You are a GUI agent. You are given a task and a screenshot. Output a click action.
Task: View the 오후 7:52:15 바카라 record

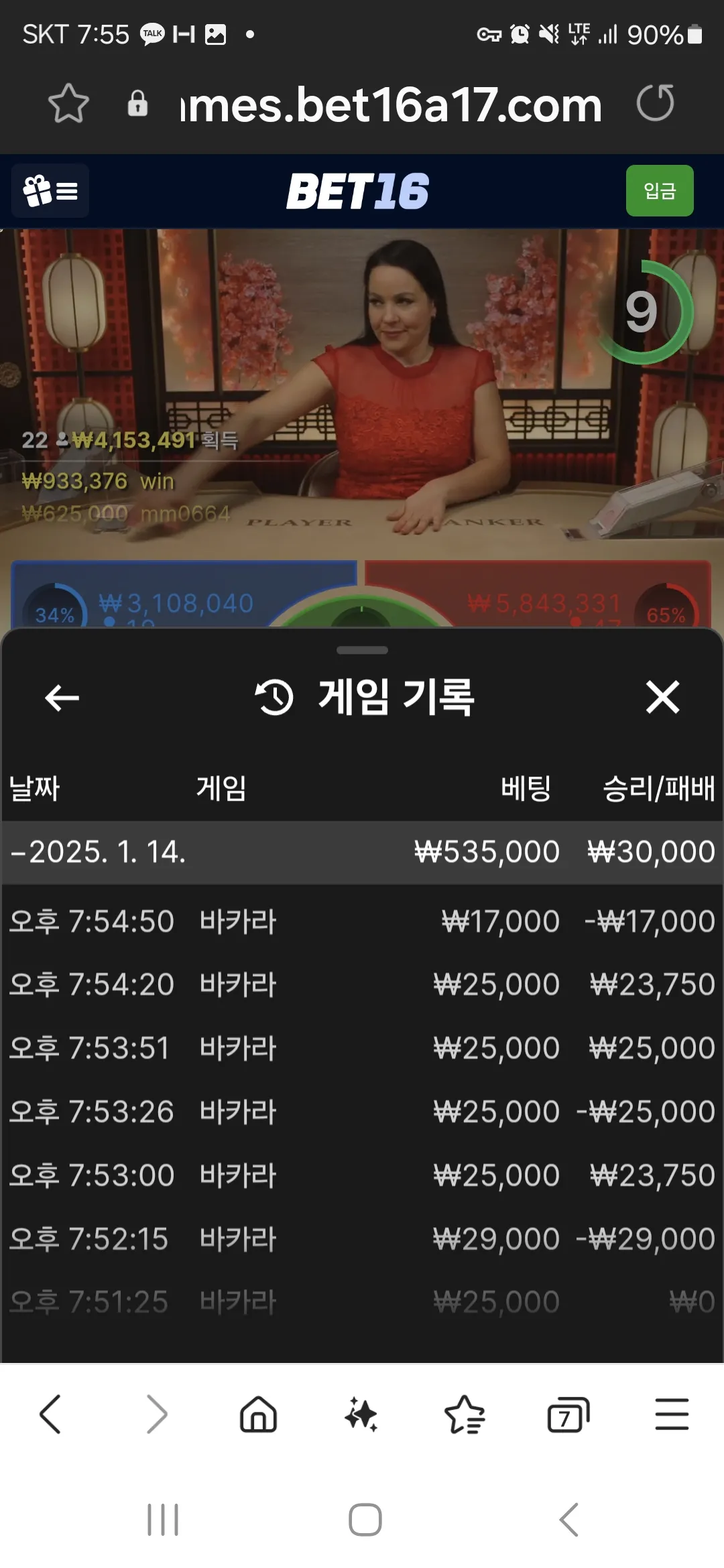coord(362,1238)
